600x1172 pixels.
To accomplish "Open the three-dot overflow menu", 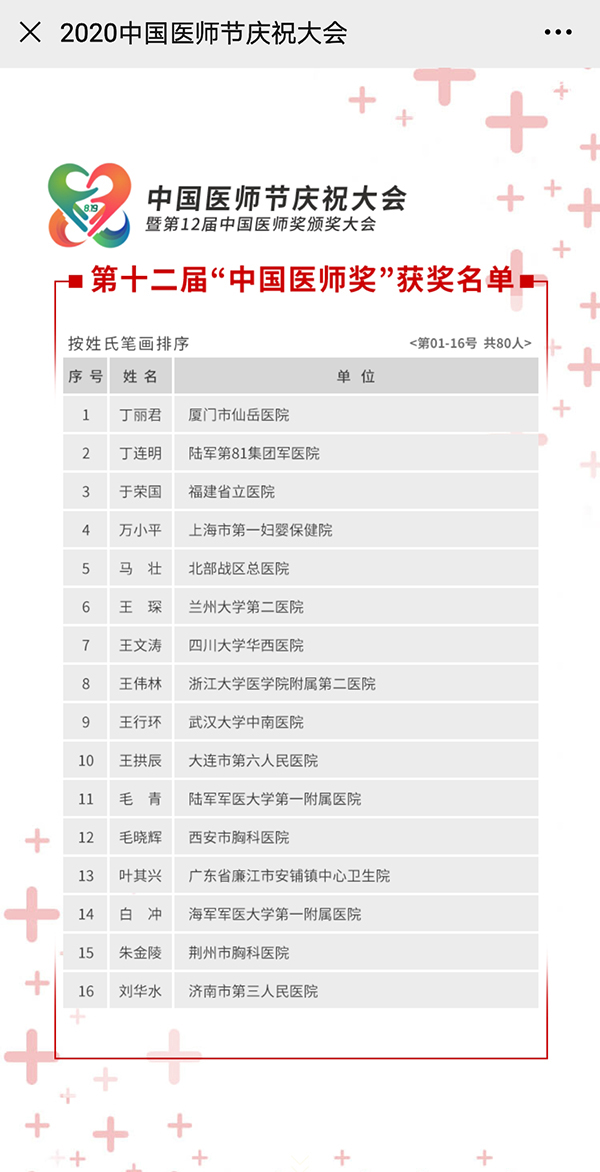I will [x=558, y=33].
